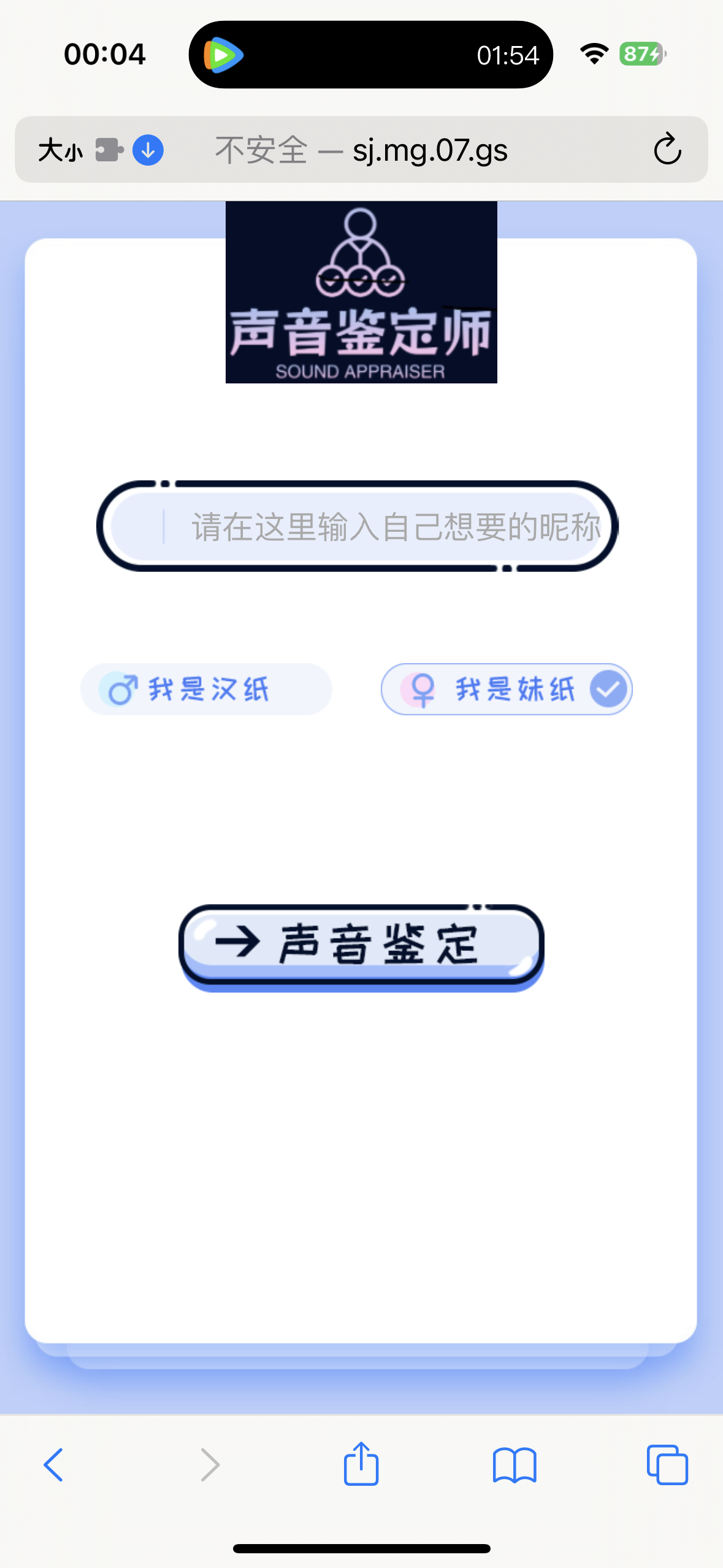This screenshot has width=723, height=1568.
Task: Click the blue download progress icon
Action: 147,150
